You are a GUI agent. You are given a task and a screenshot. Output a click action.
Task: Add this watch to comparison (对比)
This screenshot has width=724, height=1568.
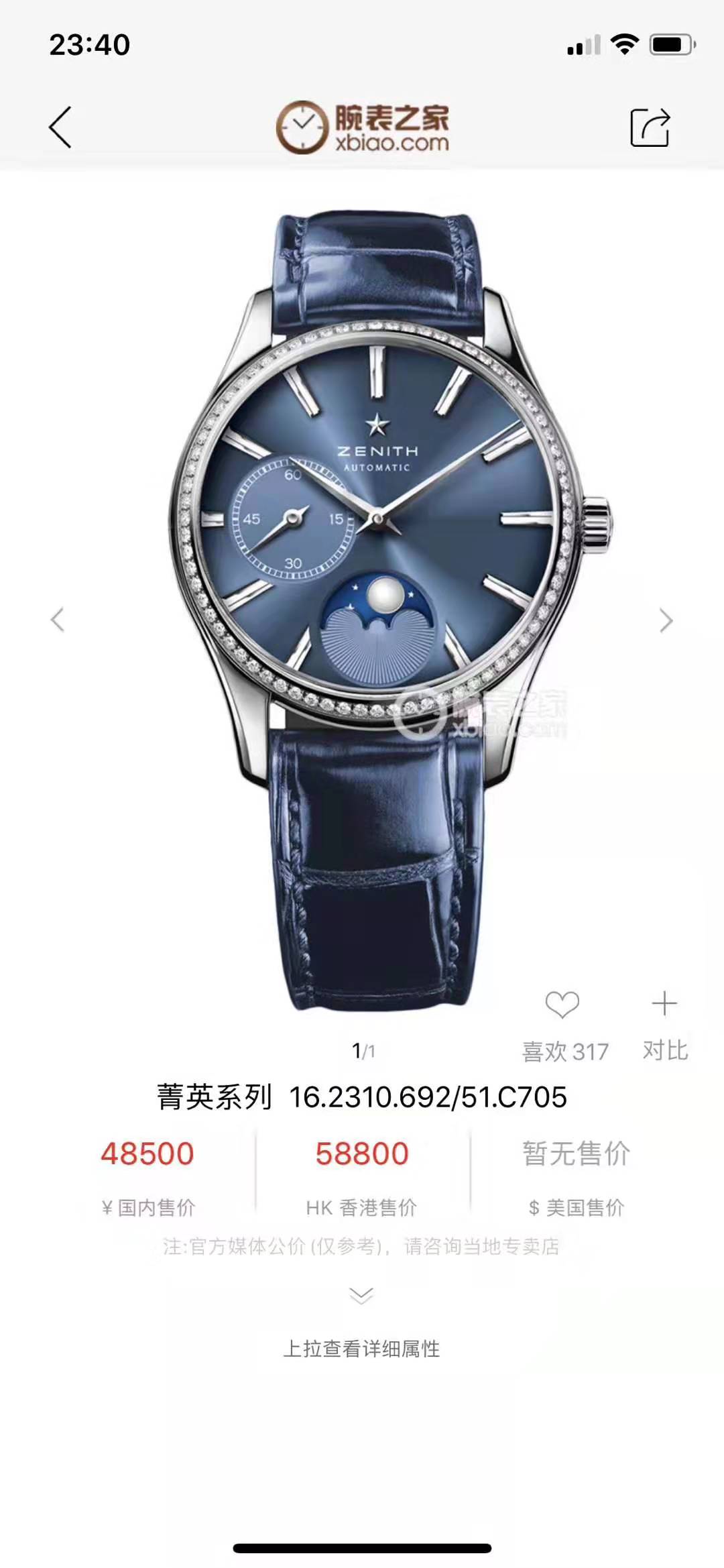click(x=664, y=1005)
